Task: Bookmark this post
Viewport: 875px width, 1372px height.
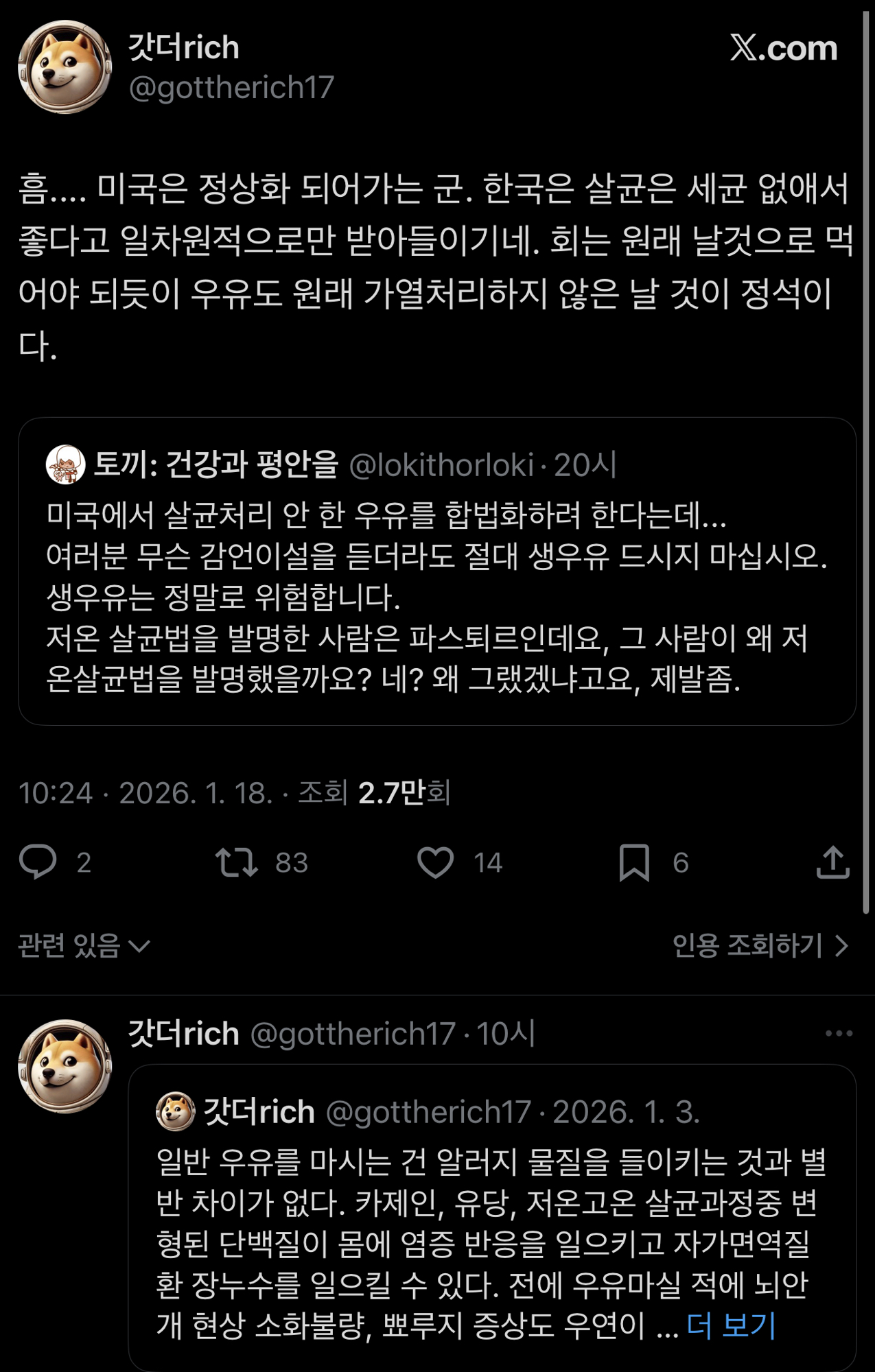Action: [634, 862]
